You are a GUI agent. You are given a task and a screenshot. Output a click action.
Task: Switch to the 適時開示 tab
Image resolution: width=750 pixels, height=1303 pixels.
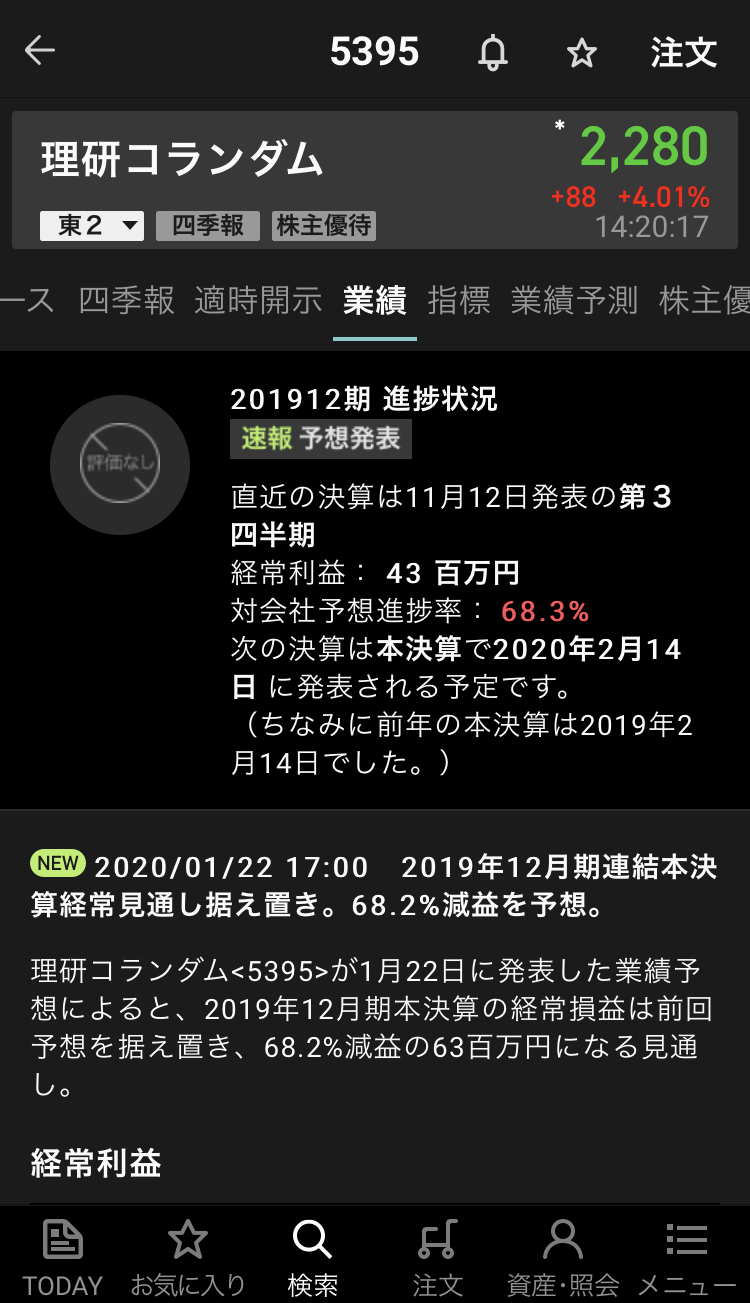(x=258, y=300)
